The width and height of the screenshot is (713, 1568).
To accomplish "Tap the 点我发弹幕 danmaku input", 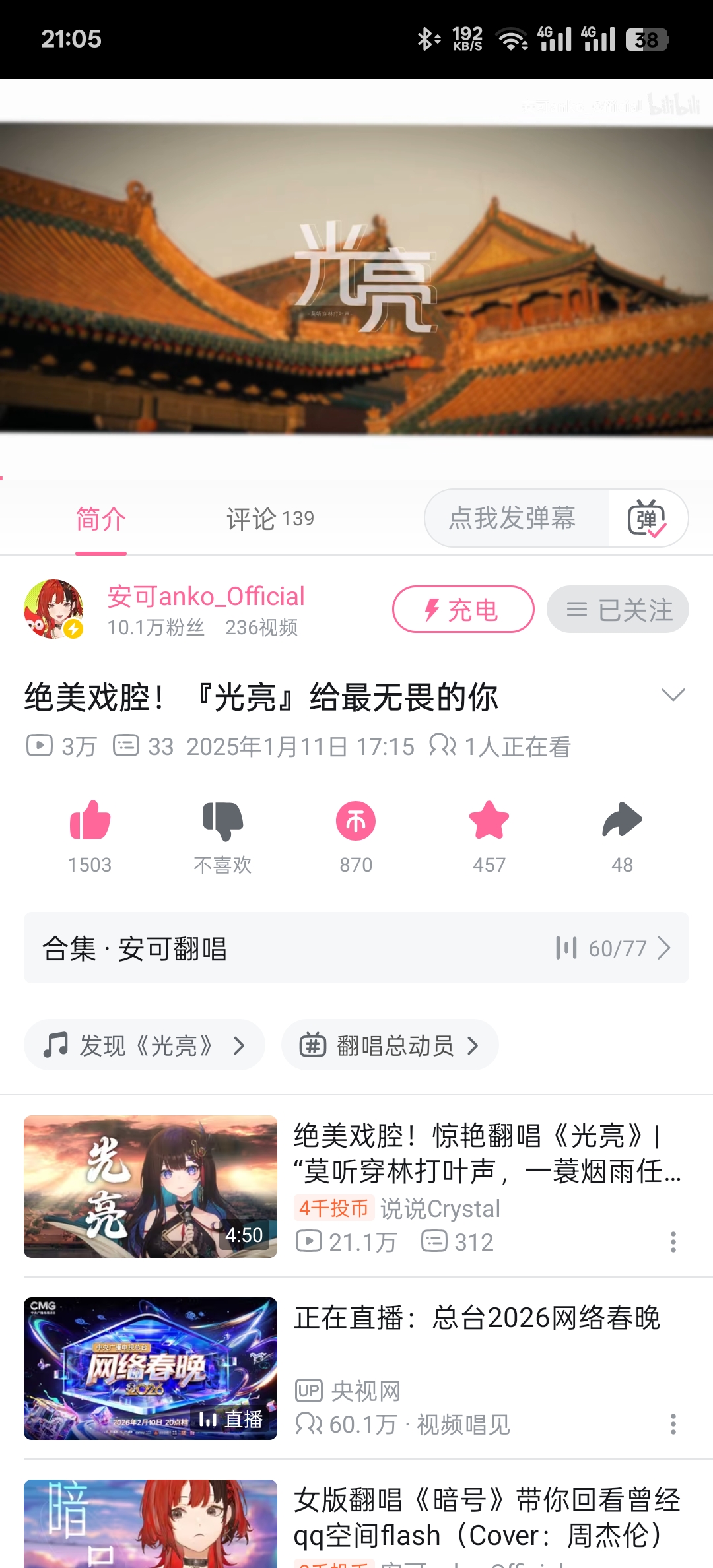I will click(x=514, y=518).
